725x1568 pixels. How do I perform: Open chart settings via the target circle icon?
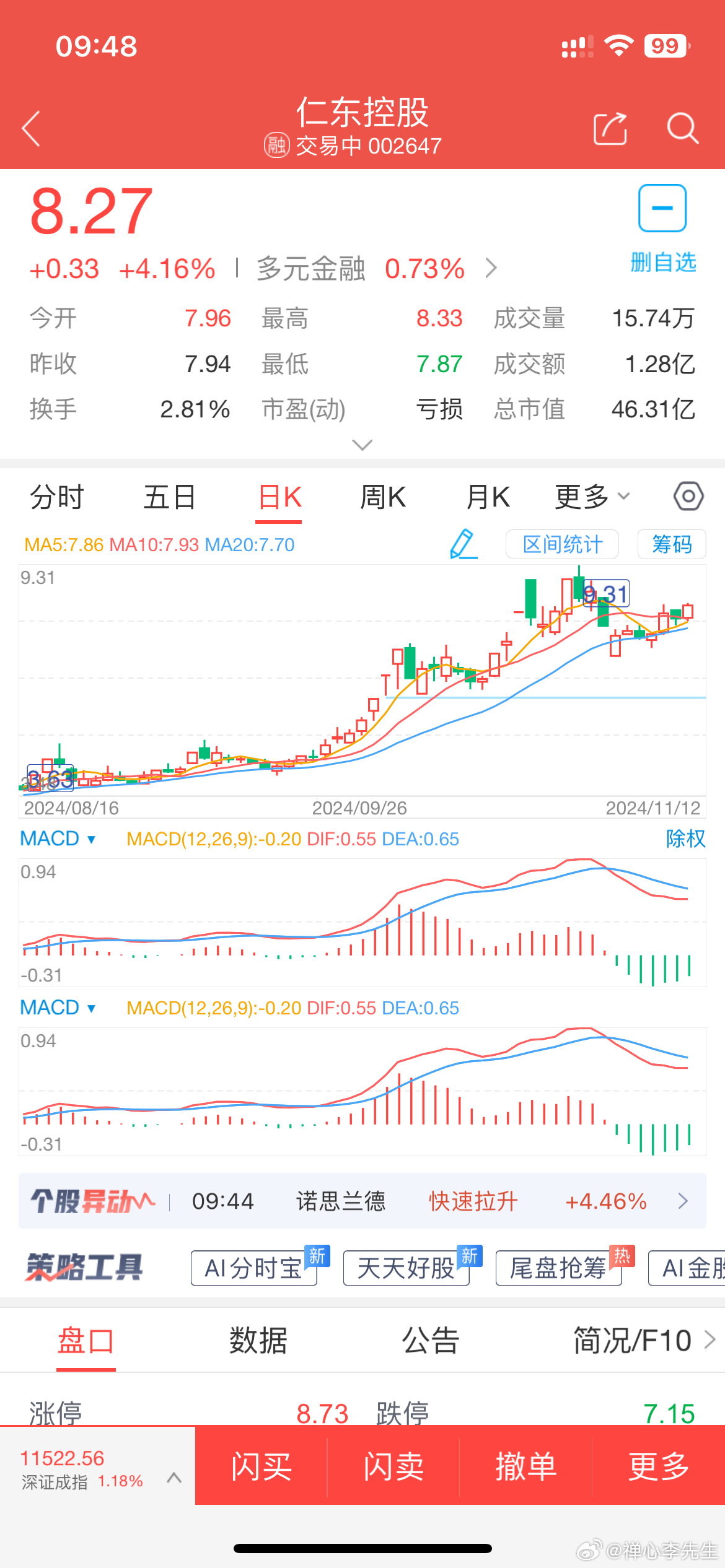[688, 496]
